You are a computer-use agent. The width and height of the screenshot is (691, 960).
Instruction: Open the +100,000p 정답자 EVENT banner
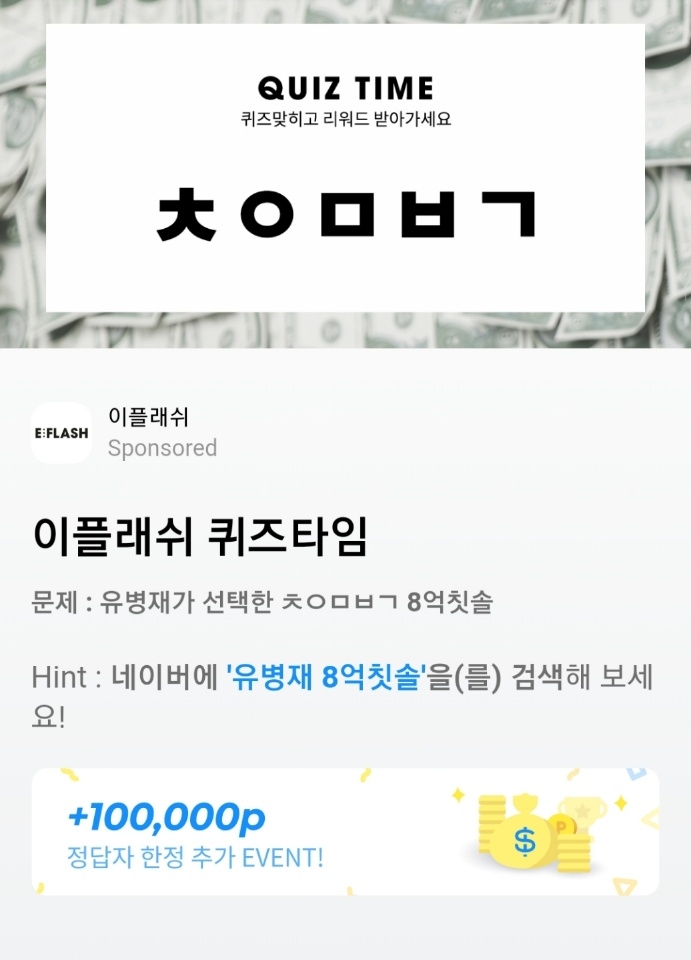345,832
